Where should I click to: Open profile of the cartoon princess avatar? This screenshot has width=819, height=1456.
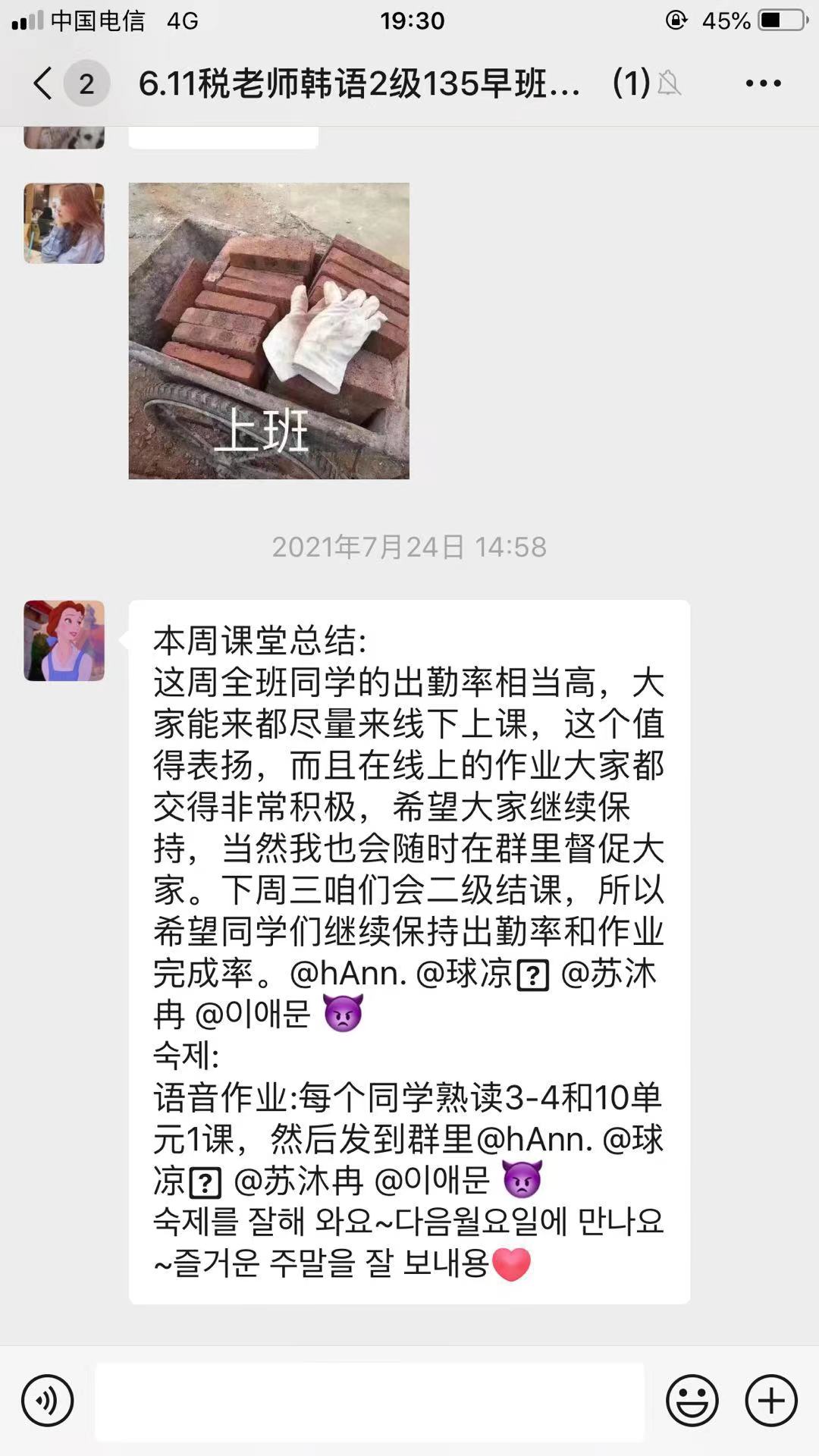click(64, 641)
